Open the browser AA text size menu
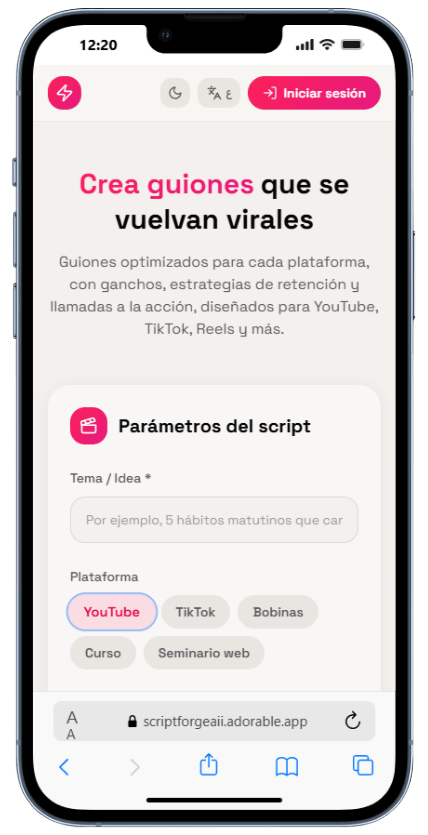The image size is (428, 835). point(72,726)
